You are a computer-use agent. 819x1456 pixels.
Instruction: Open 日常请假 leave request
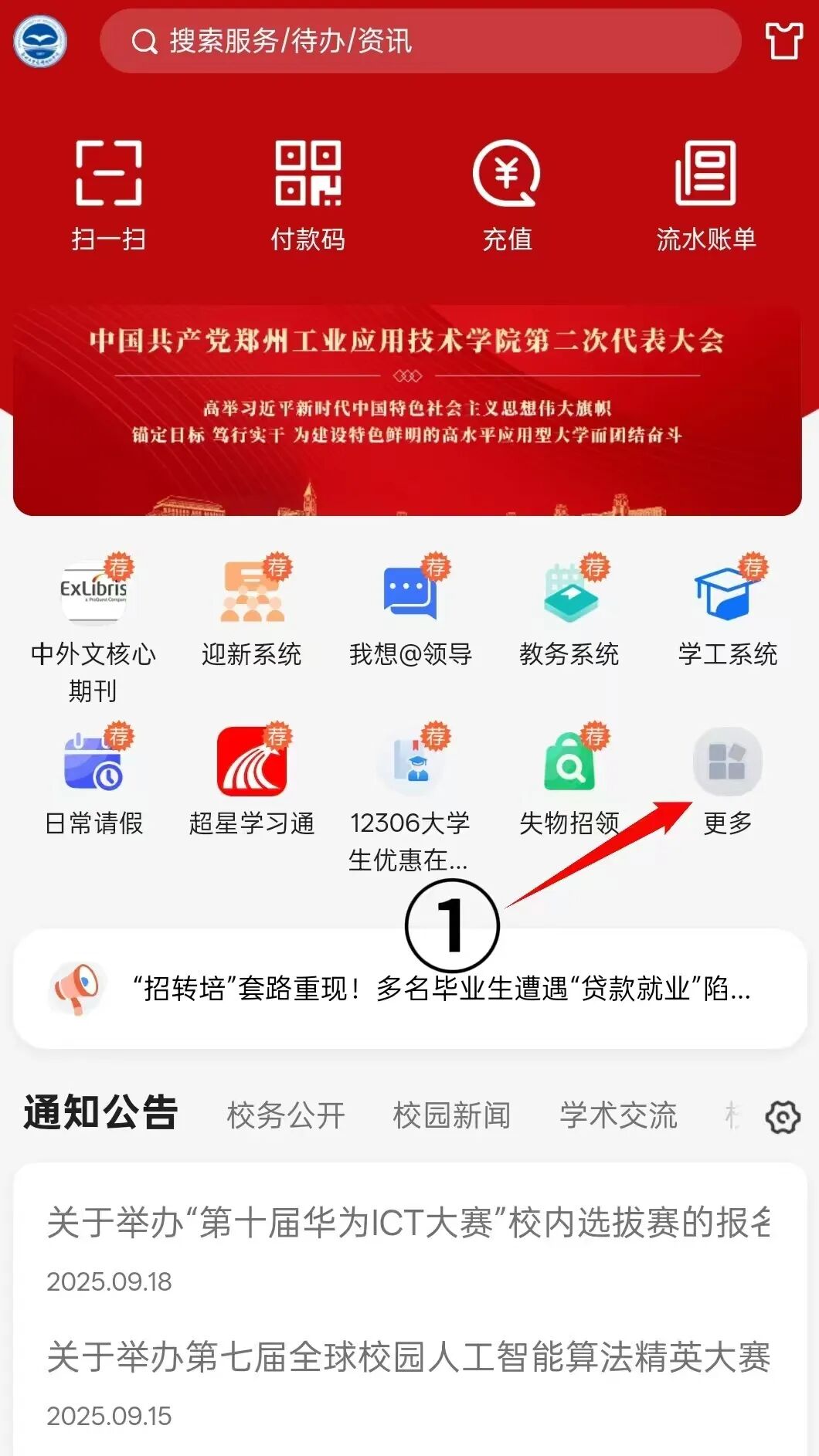[x=93, y=780]
